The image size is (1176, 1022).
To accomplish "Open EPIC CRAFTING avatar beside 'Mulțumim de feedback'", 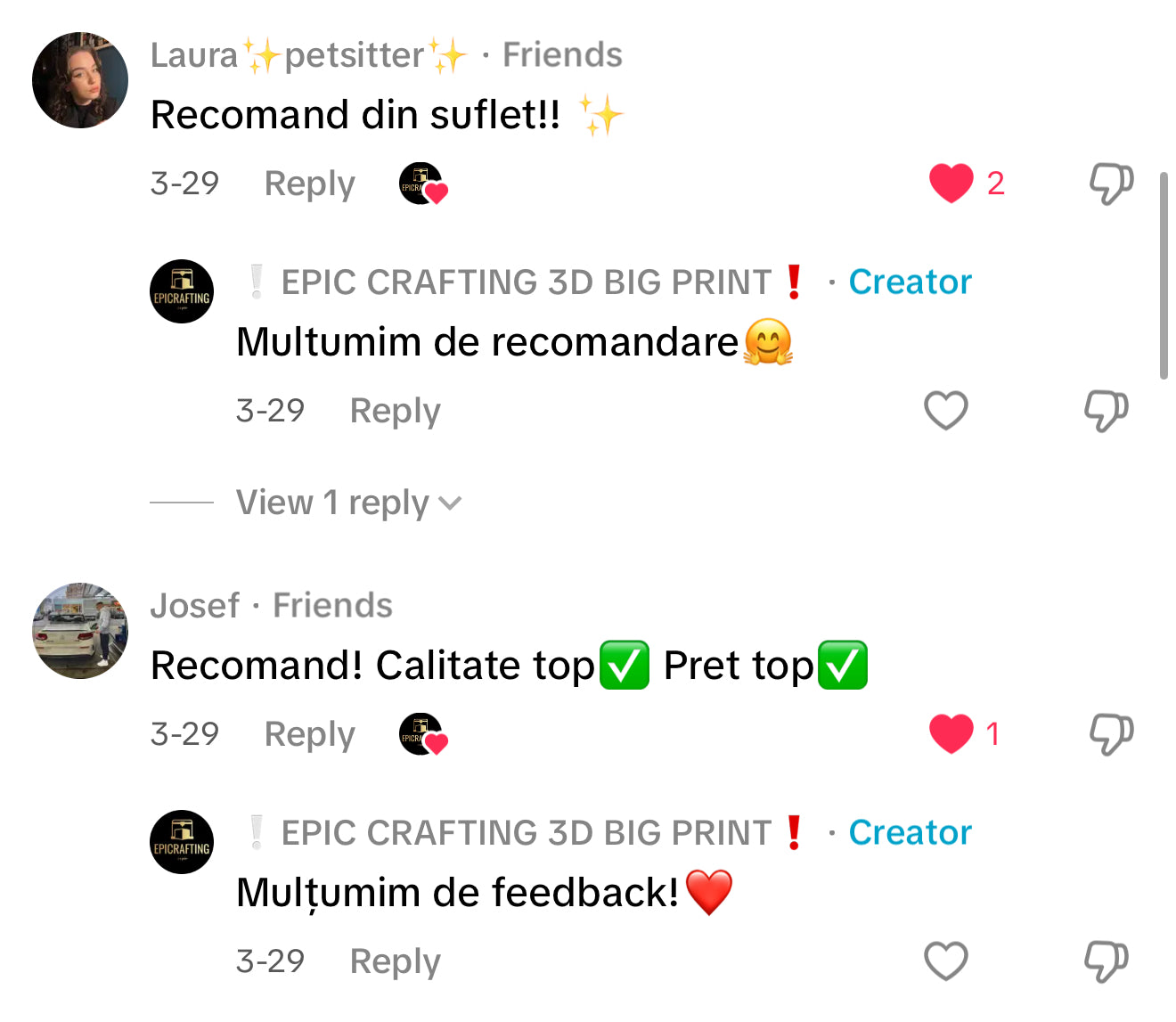I will tap(182, 842).
